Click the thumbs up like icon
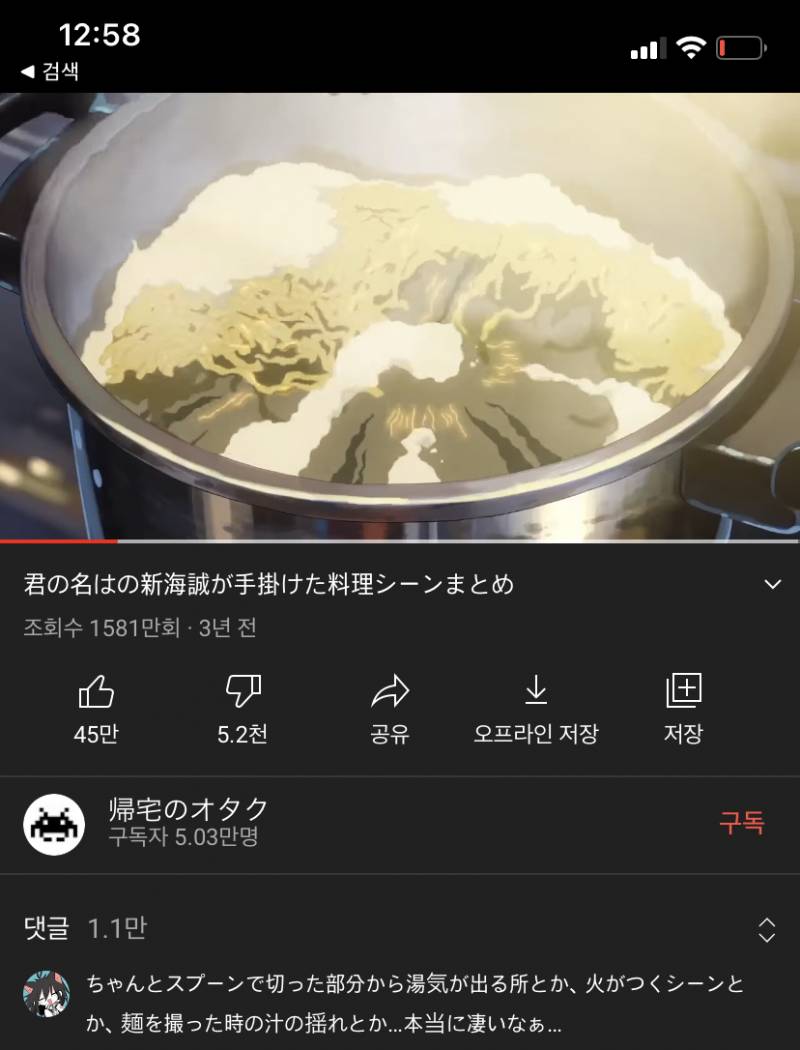The height and width of the screenshot is (1050, 800). pos(96,692)
